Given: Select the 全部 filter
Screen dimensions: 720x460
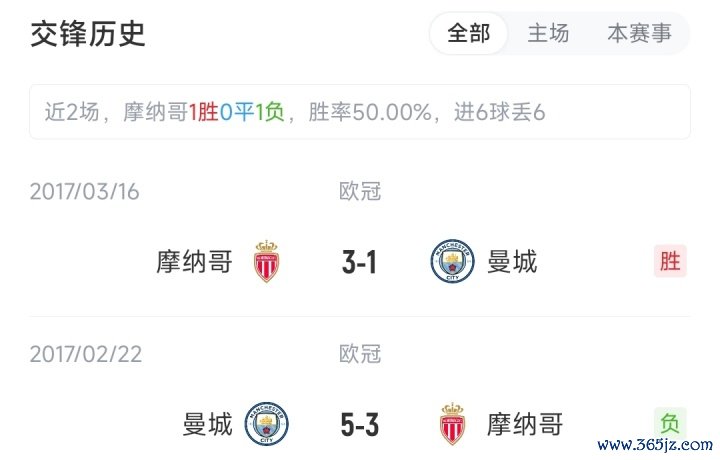Looking at the screenshot, I should pyautogui.click(x=469, y=34).
